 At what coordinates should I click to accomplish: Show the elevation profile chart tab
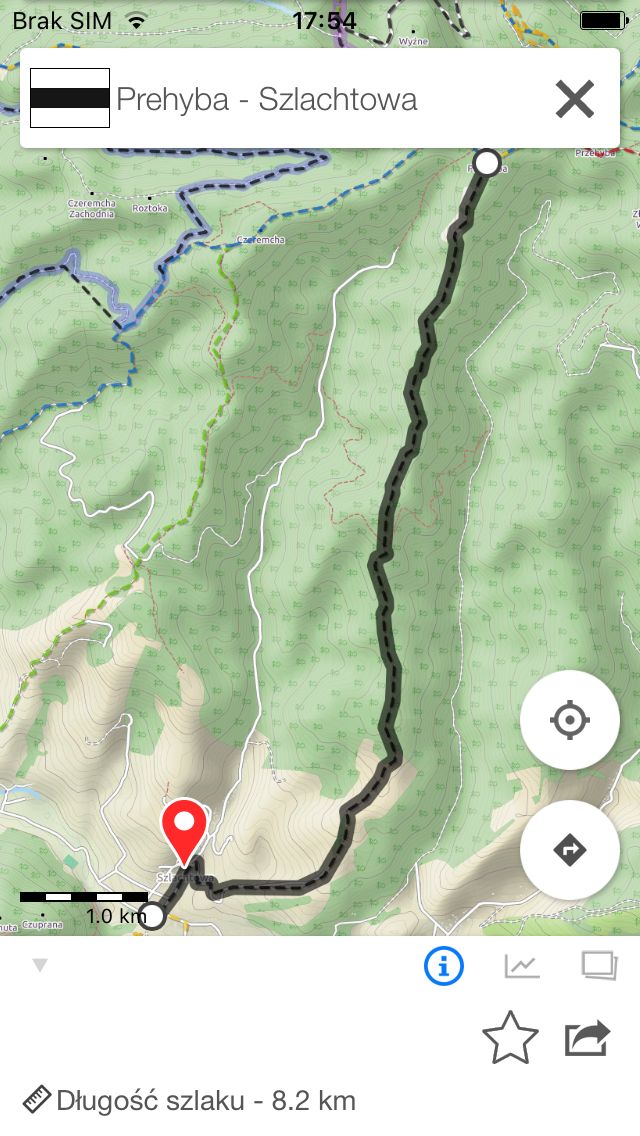(522, 966)
